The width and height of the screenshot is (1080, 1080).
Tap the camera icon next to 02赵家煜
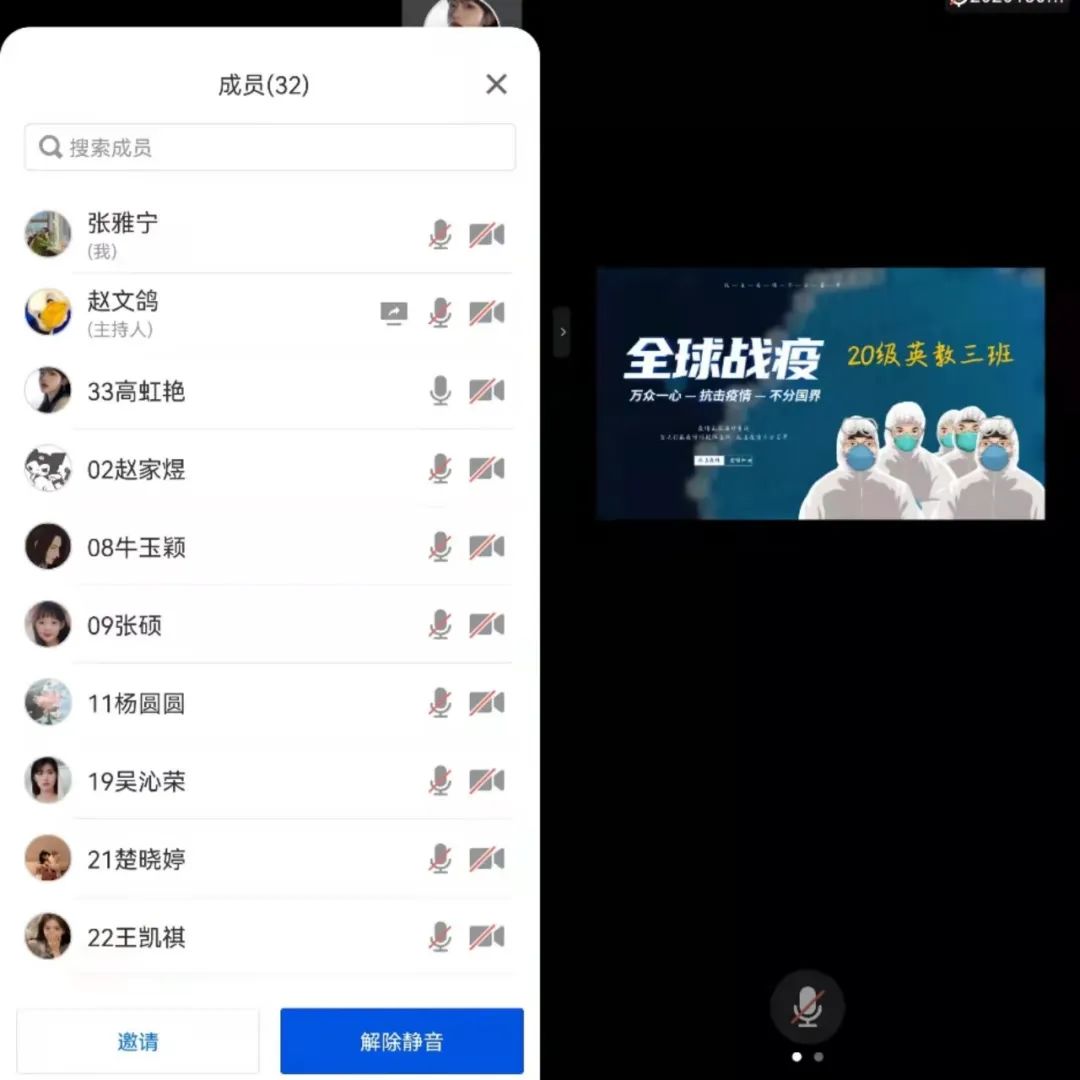point(487,469)
